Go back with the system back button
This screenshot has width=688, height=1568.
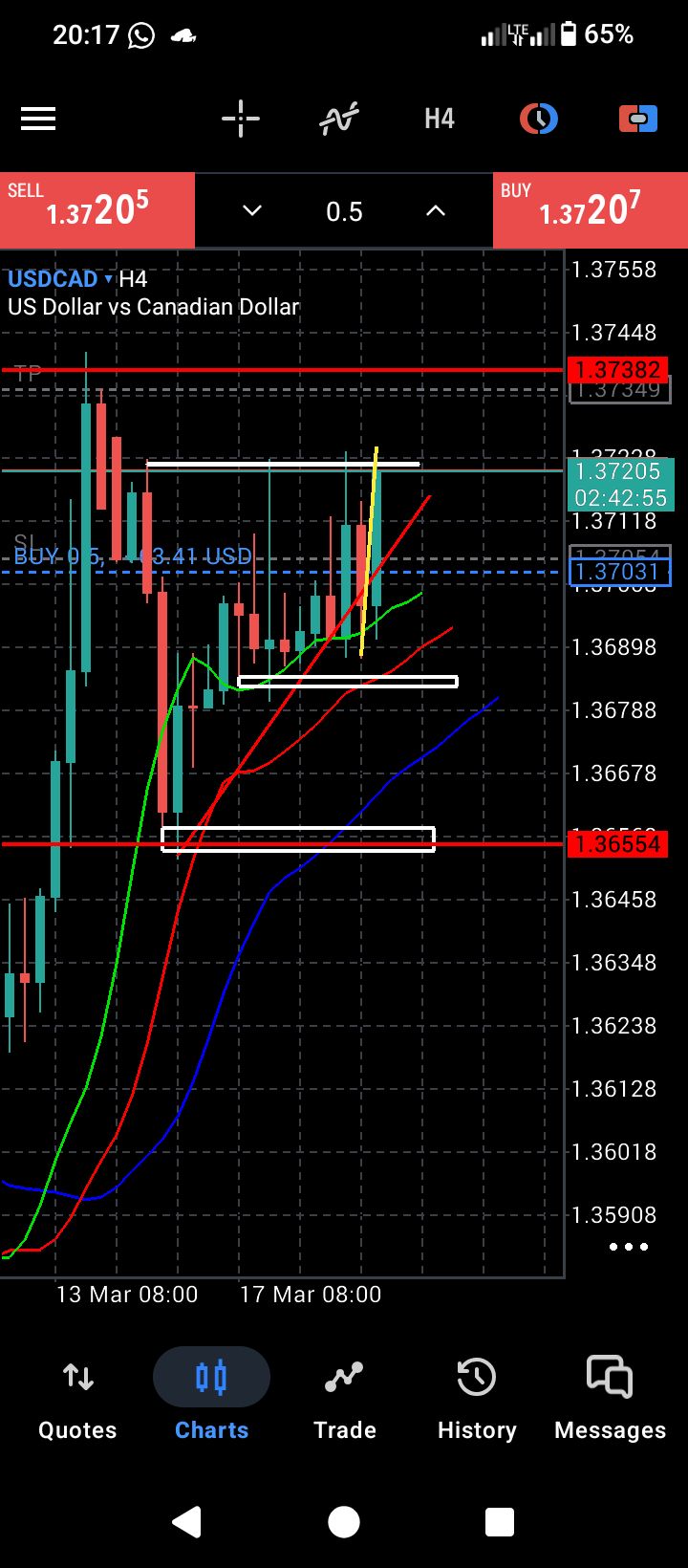click(187, 1521)
